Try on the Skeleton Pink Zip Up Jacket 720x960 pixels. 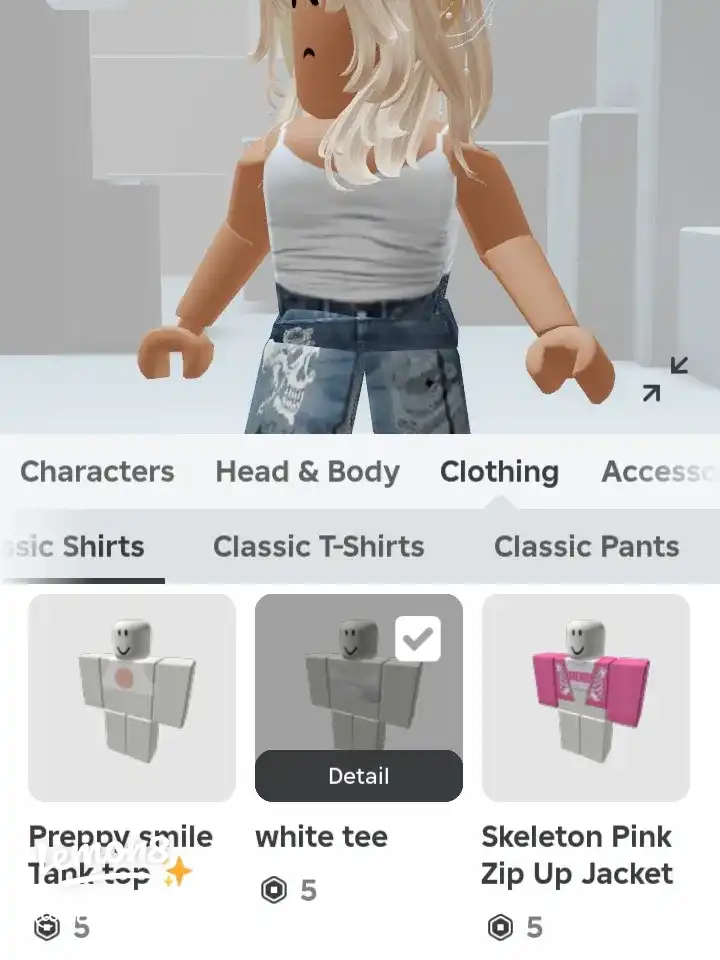coord(586,697)
